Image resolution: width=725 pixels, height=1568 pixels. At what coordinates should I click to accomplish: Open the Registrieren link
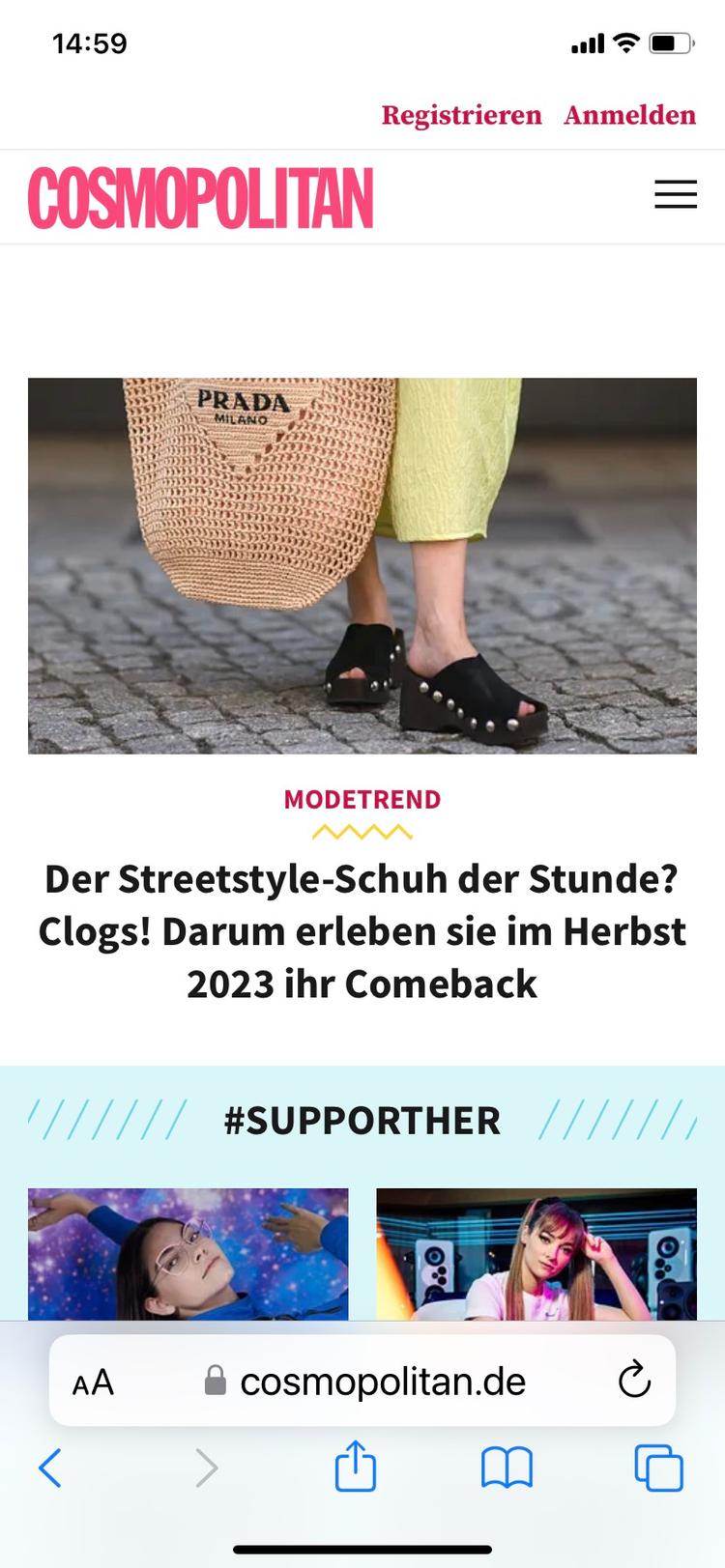[461, 115]
